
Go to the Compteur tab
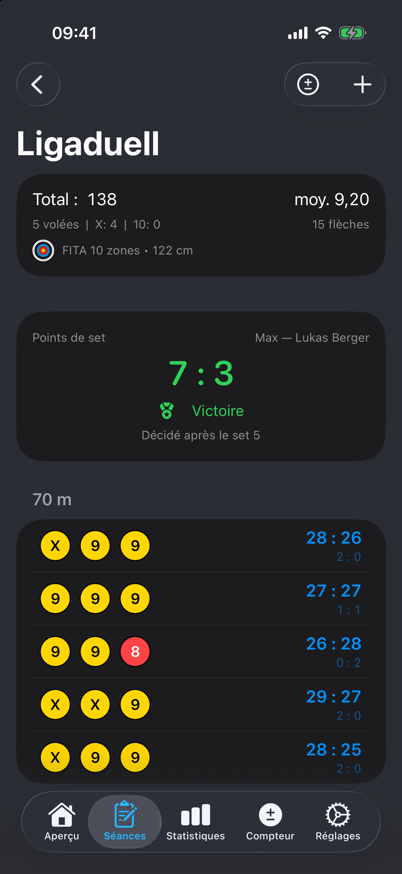(270, 822)
